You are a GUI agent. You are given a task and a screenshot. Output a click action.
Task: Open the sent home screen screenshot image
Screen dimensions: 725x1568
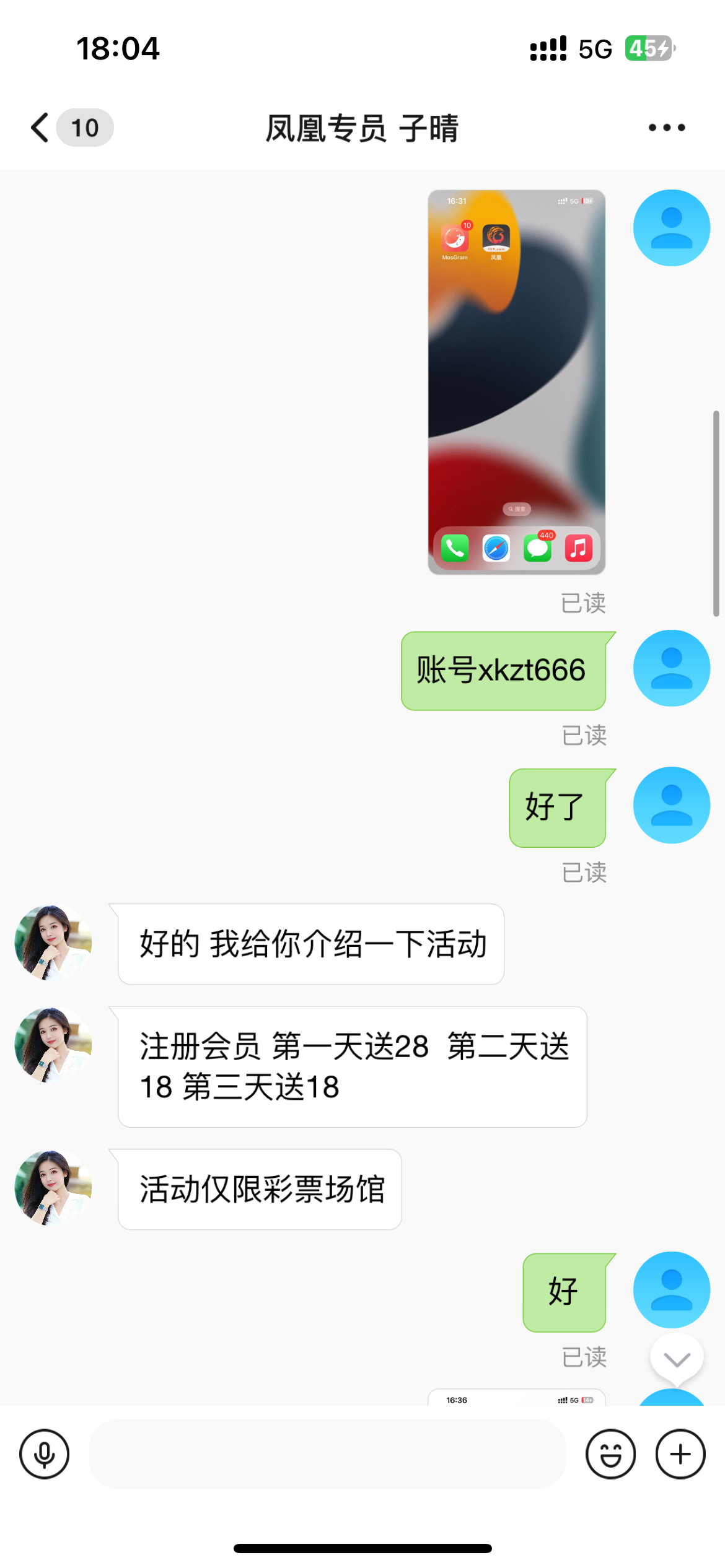click(516, 382)
